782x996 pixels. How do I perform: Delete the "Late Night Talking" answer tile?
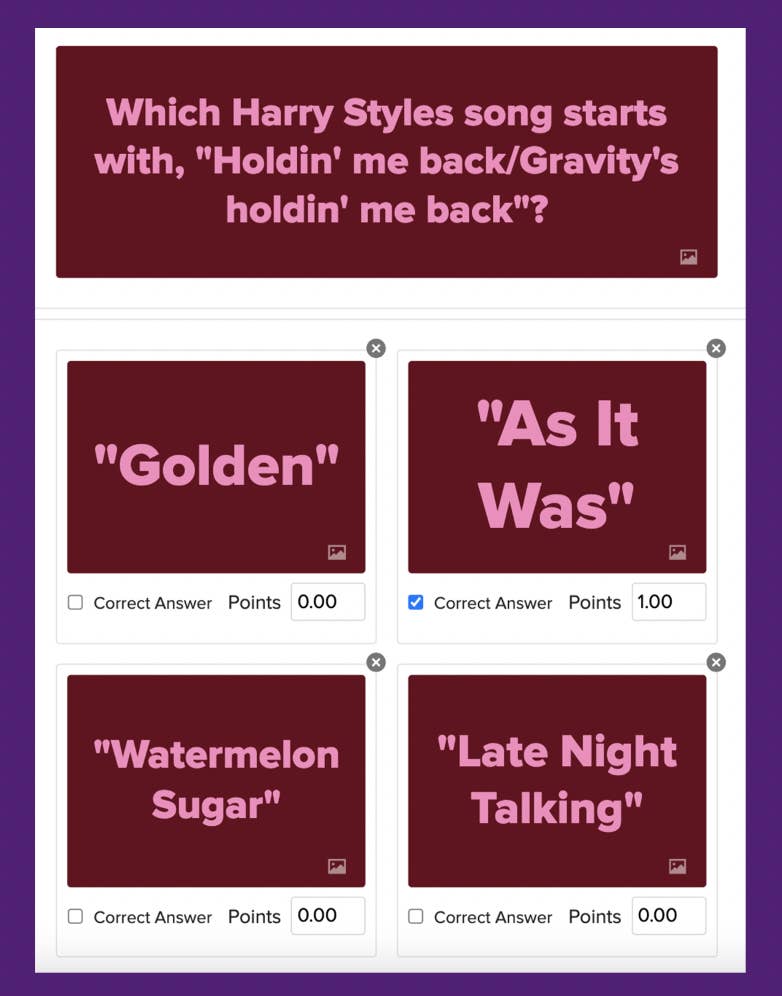716,662
